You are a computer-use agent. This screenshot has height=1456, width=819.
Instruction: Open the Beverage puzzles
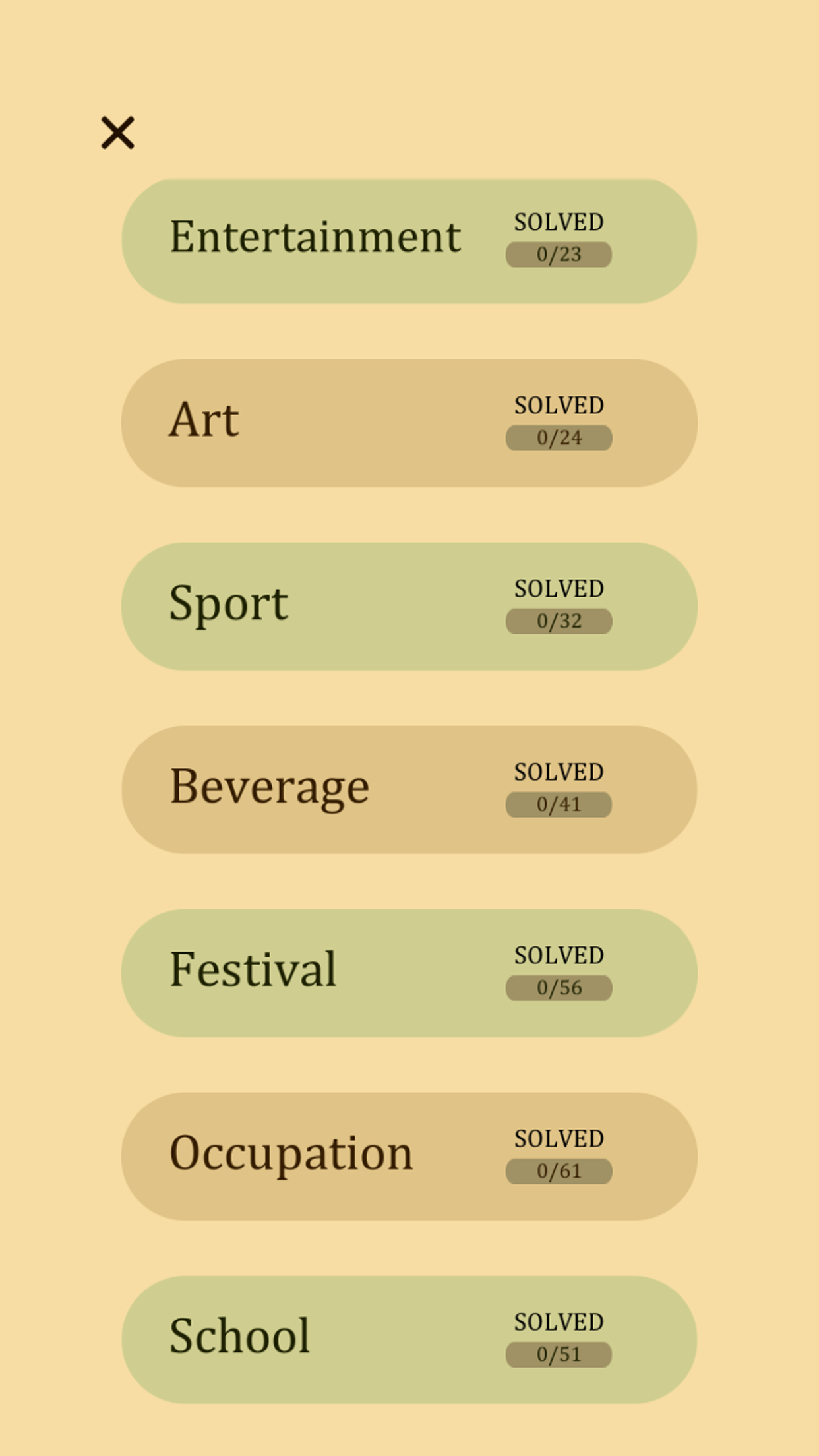coord(409,789)
